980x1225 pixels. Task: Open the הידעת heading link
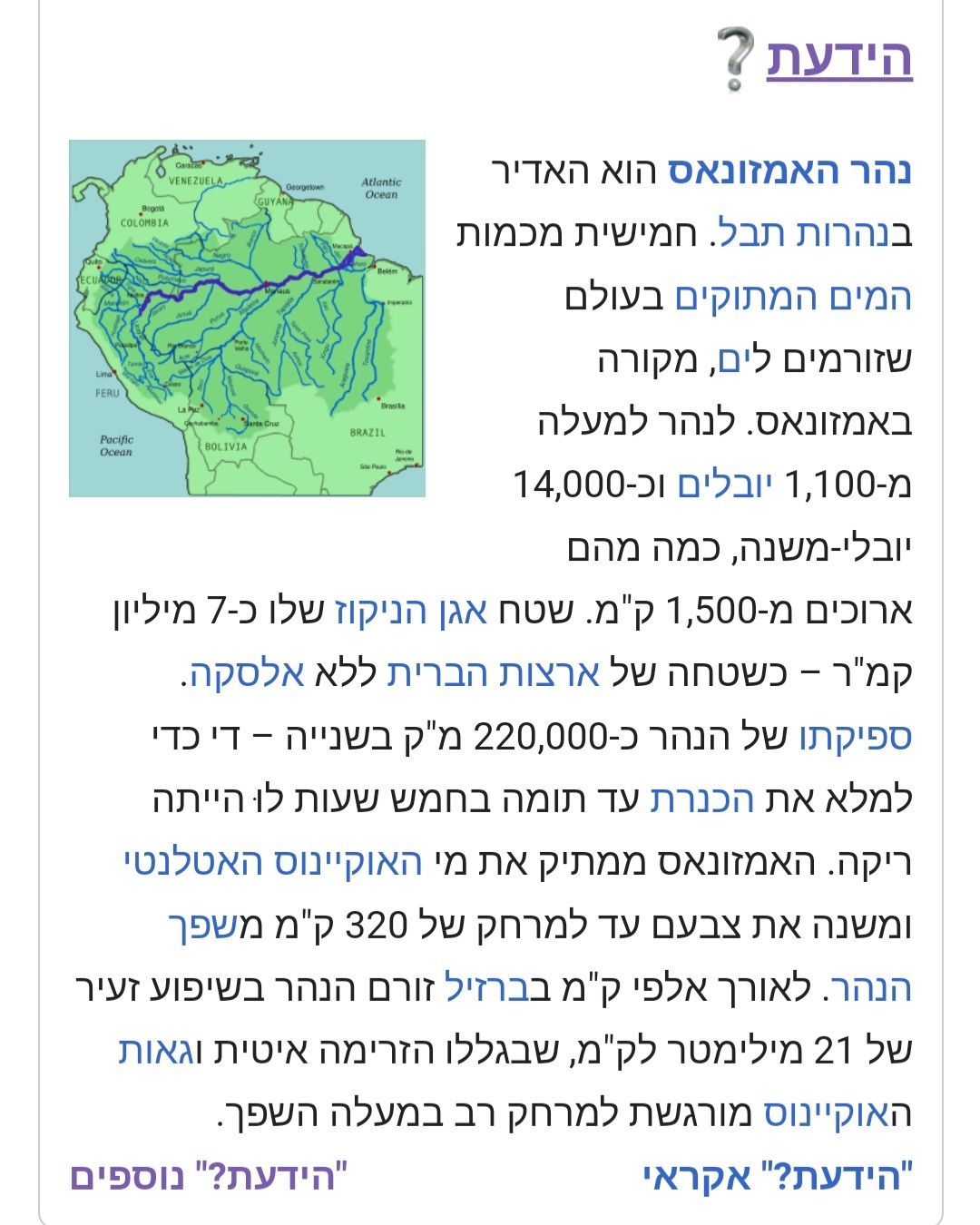(838, 58)
